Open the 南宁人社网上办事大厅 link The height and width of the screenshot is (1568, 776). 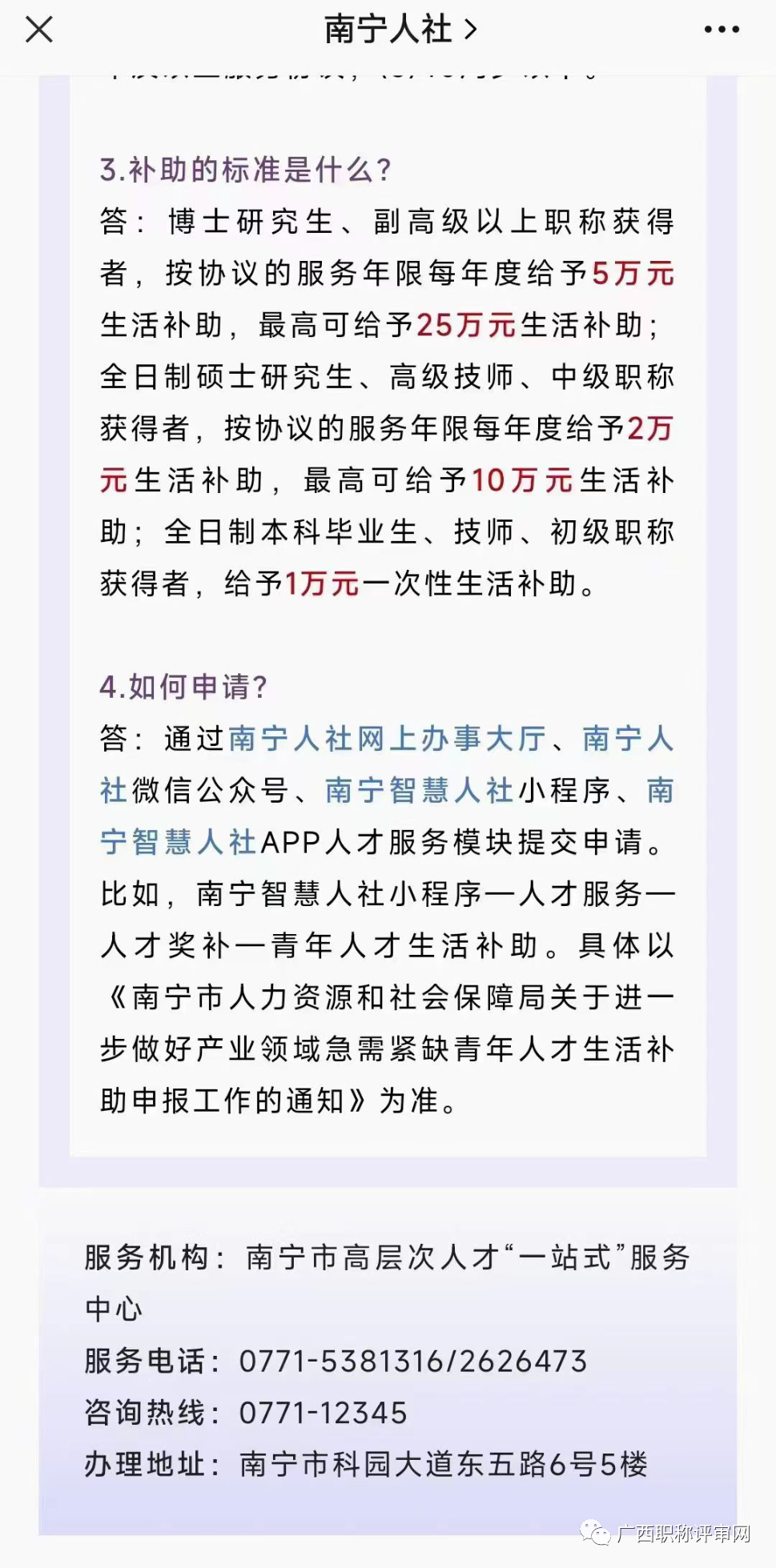click(387, 739)
